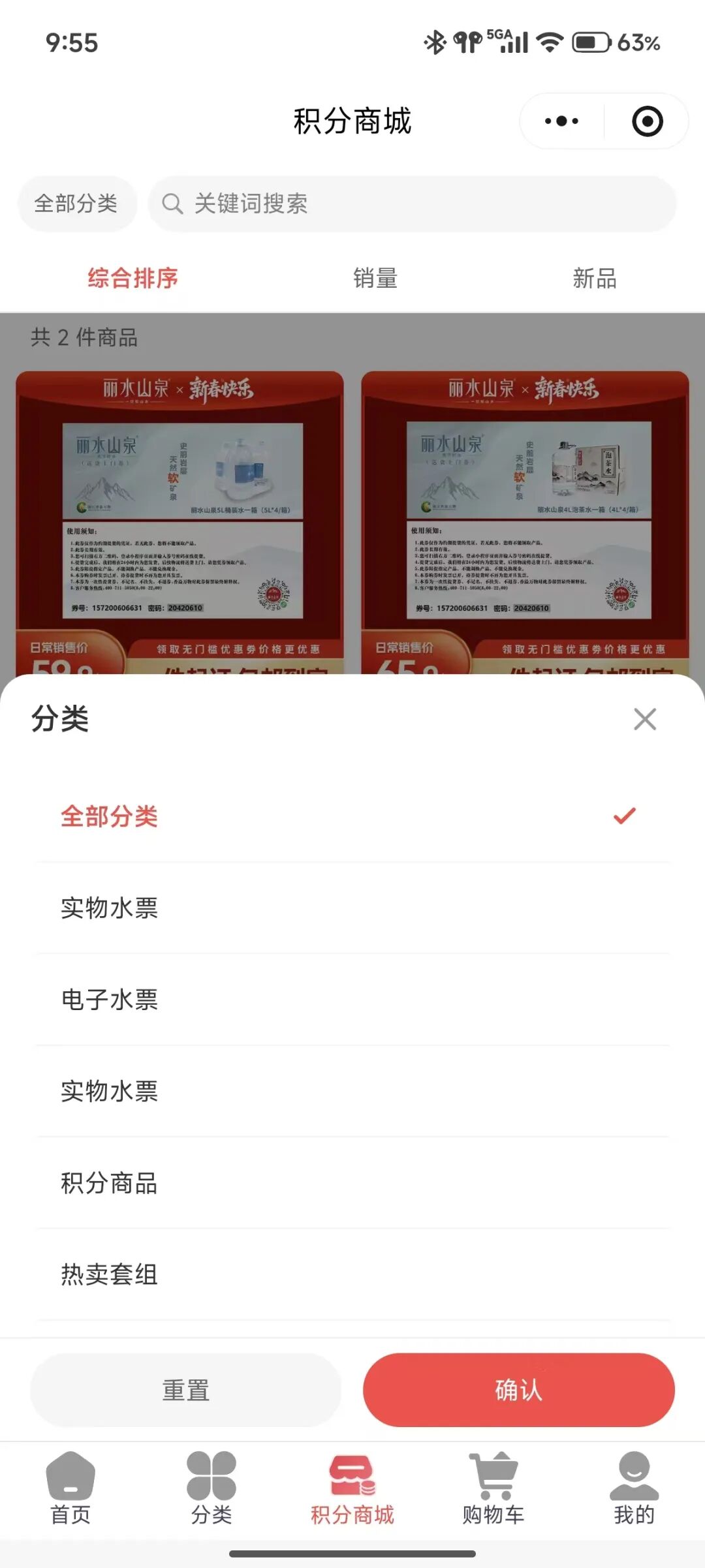Close the 分类 category sheet
The image size is (705, 1568).
coord(644,719)
